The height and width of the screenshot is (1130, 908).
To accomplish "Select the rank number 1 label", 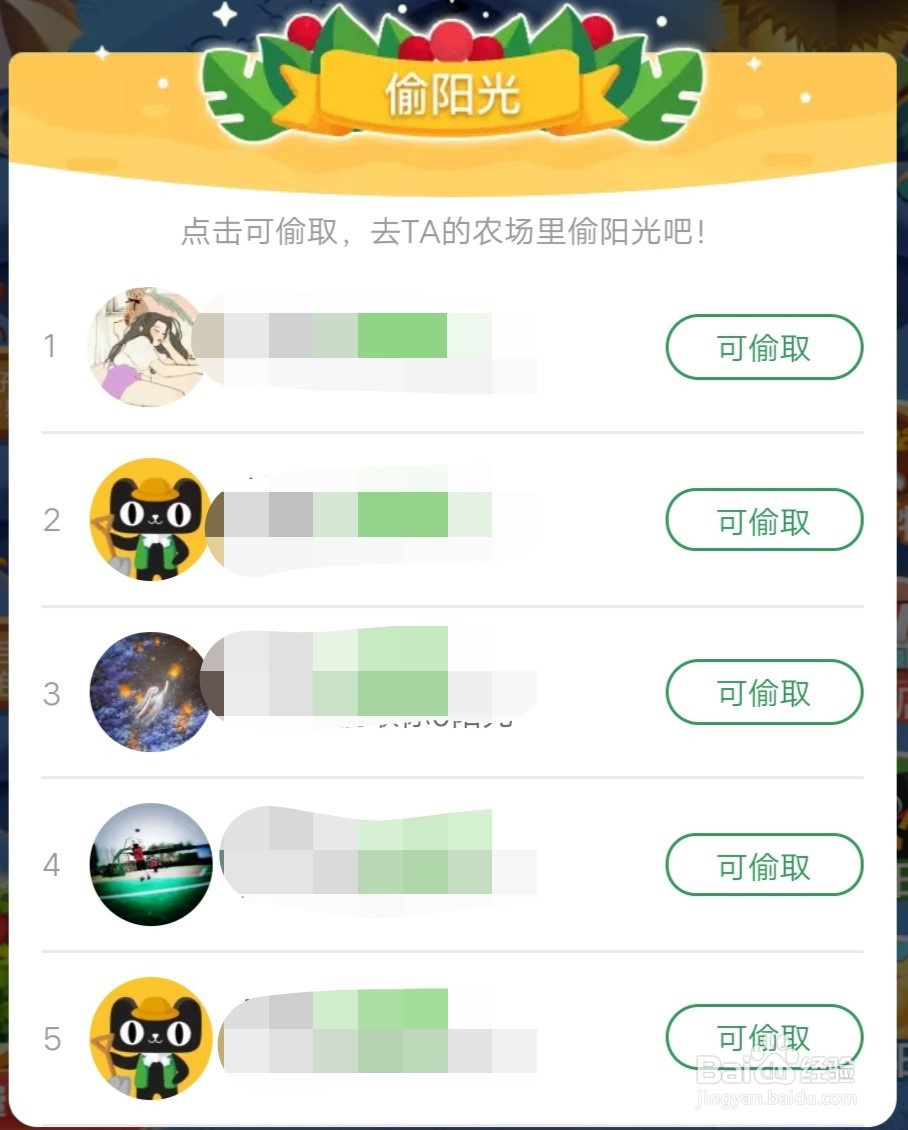I will pyautogui.click(x=51, y=347).
